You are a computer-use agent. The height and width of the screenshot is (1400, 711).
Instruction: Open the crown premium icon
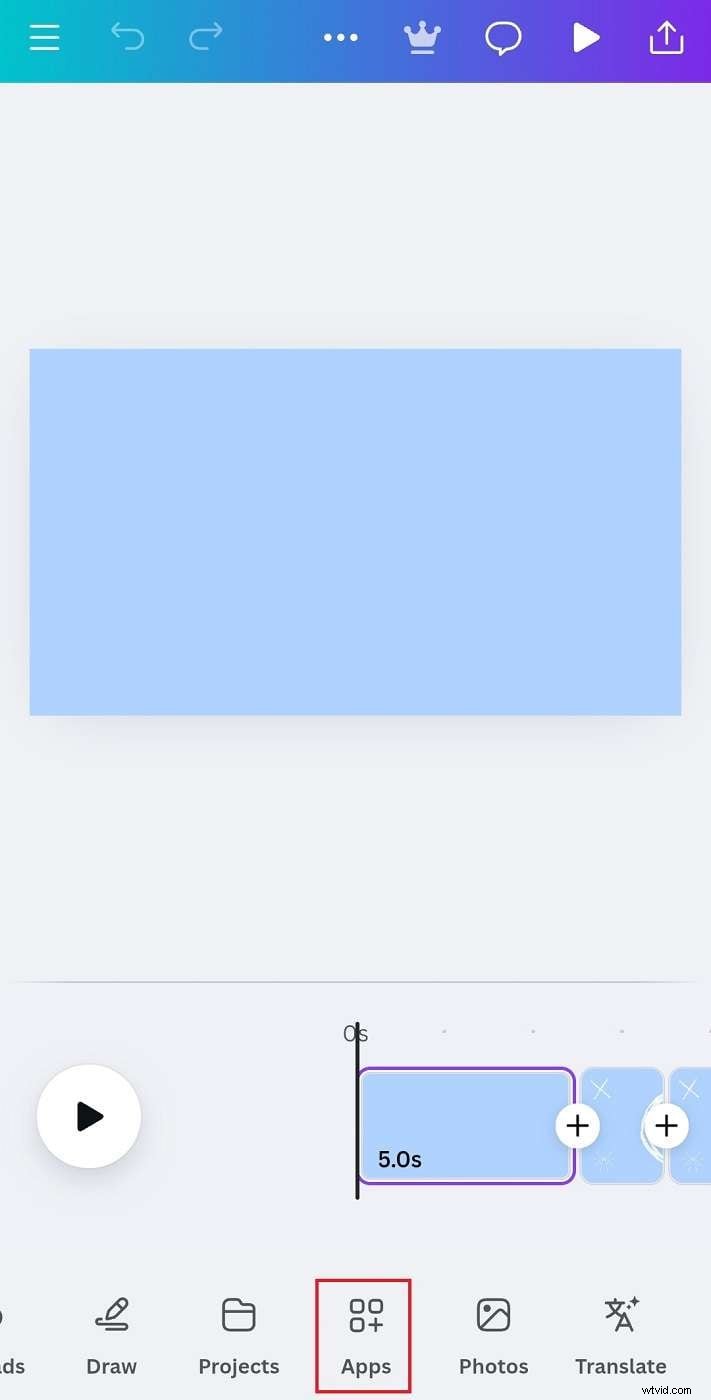pyautogui.click(x=421, y=39)
